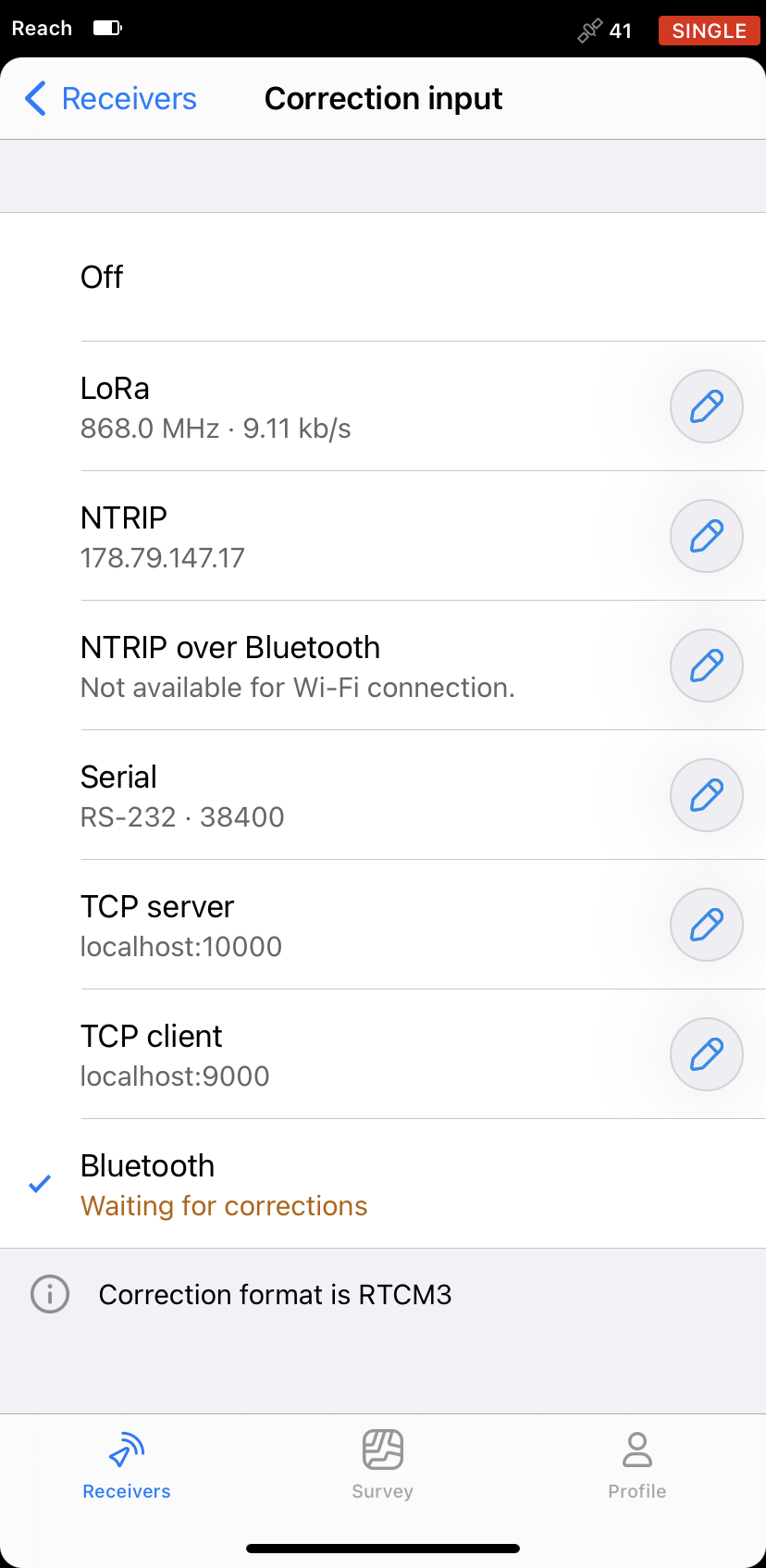Edit NTRIP settings with pencil icon
This screenshot has width=766, height=1568.
click(x=707, y=536)
